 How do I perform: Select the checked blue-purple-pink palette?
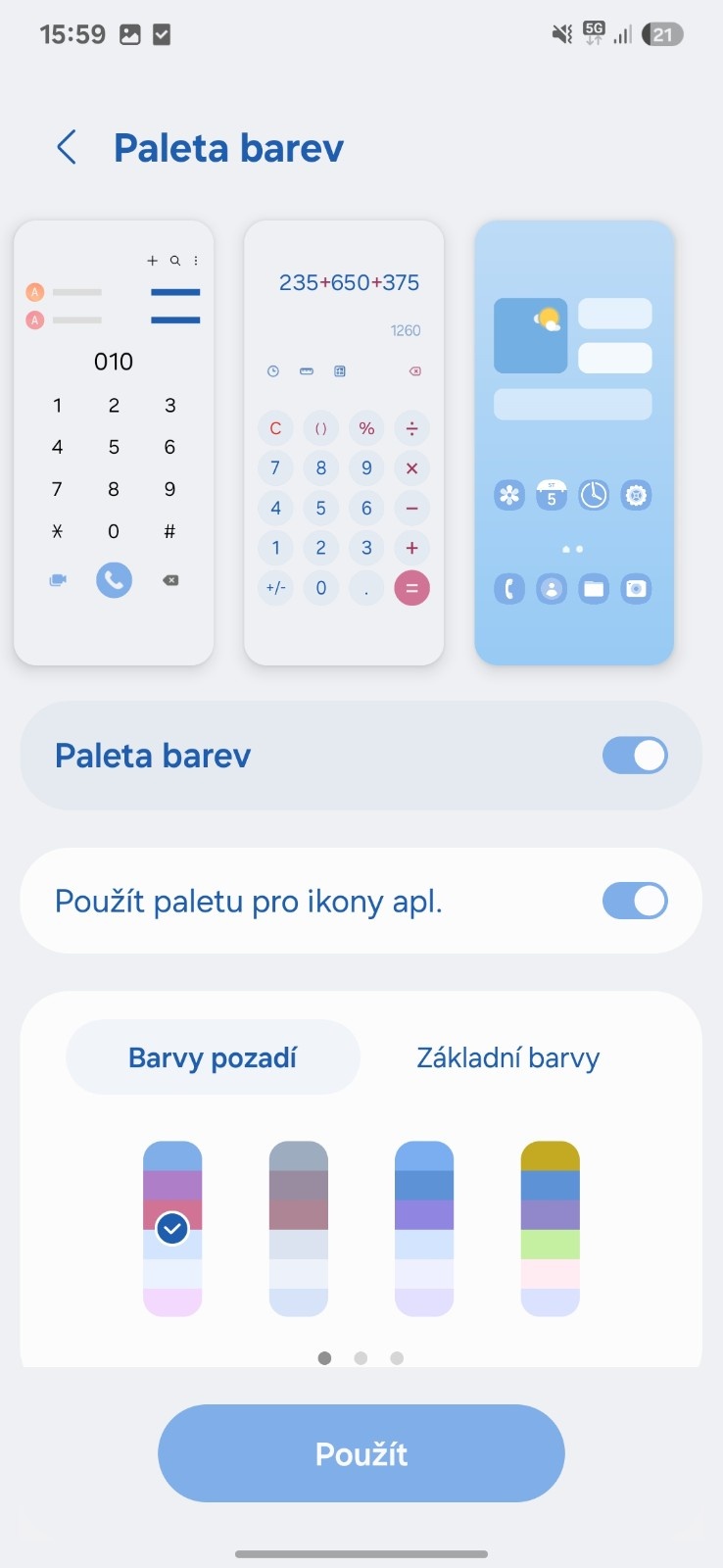172,1228
